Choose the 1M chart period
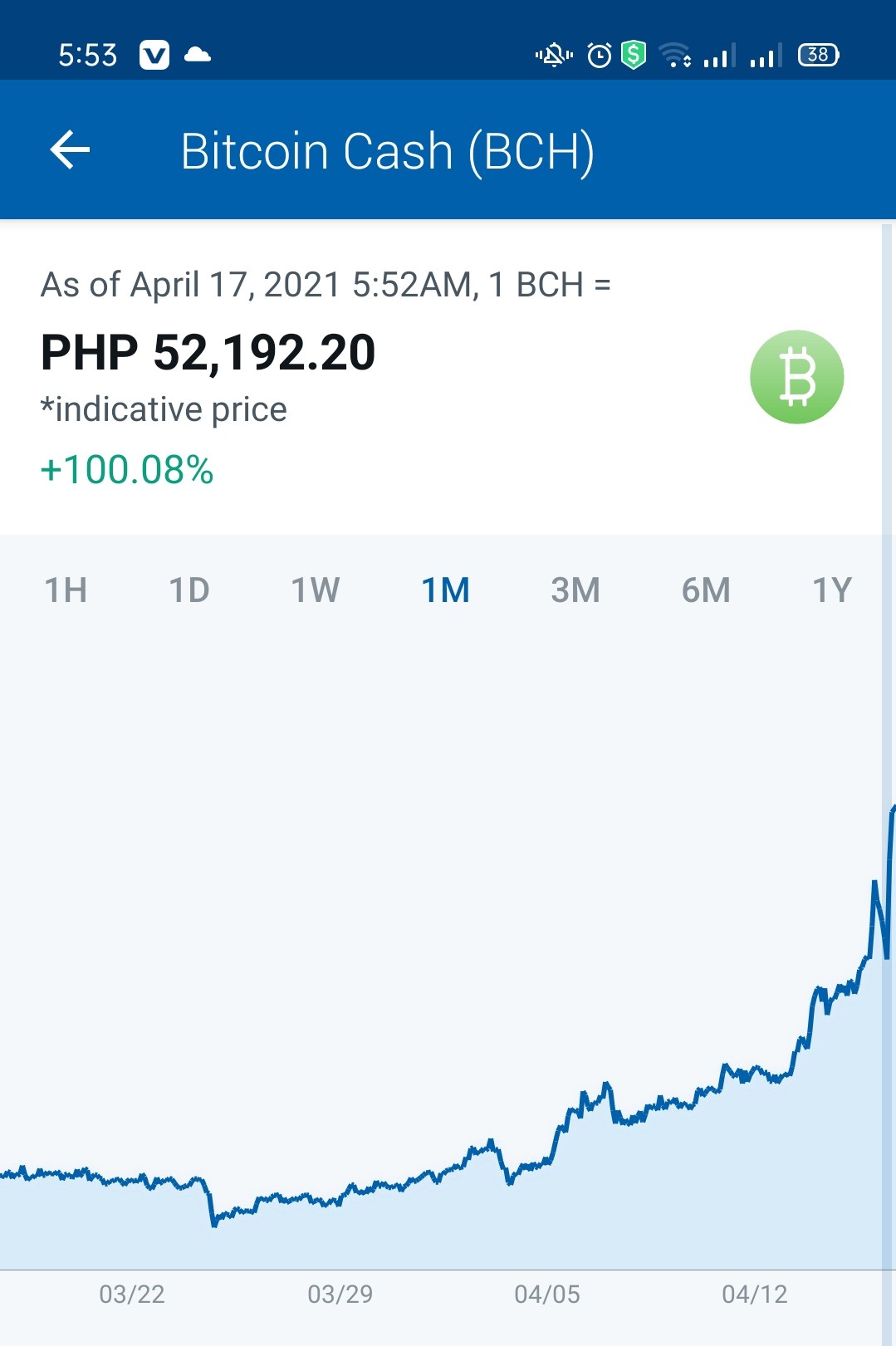 [x=446, y=590]
